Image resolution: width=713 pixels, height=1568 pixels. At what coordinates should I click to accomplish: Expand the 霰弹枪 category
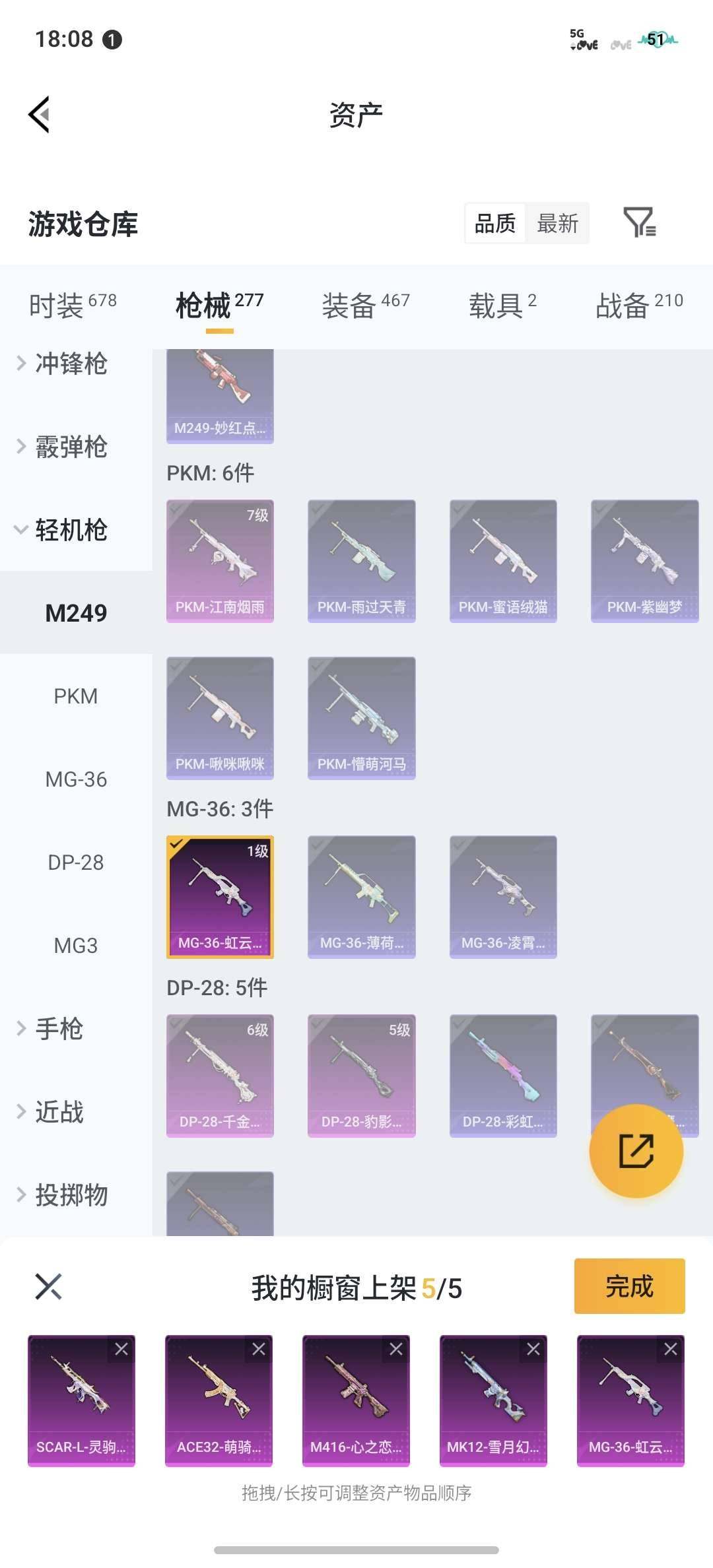tap(70, 447)
